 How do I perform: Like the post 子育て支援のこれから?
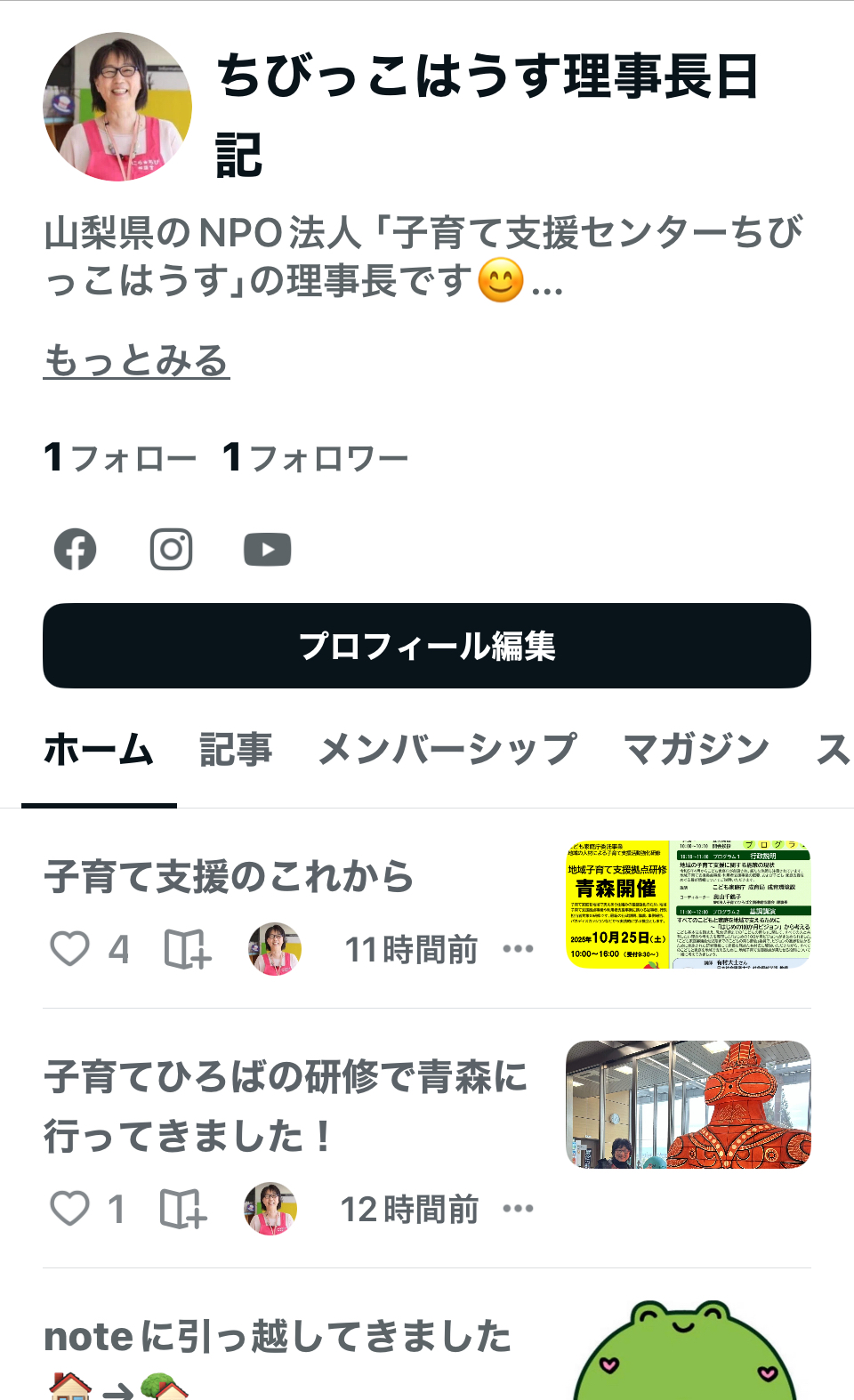coord(69,949)
